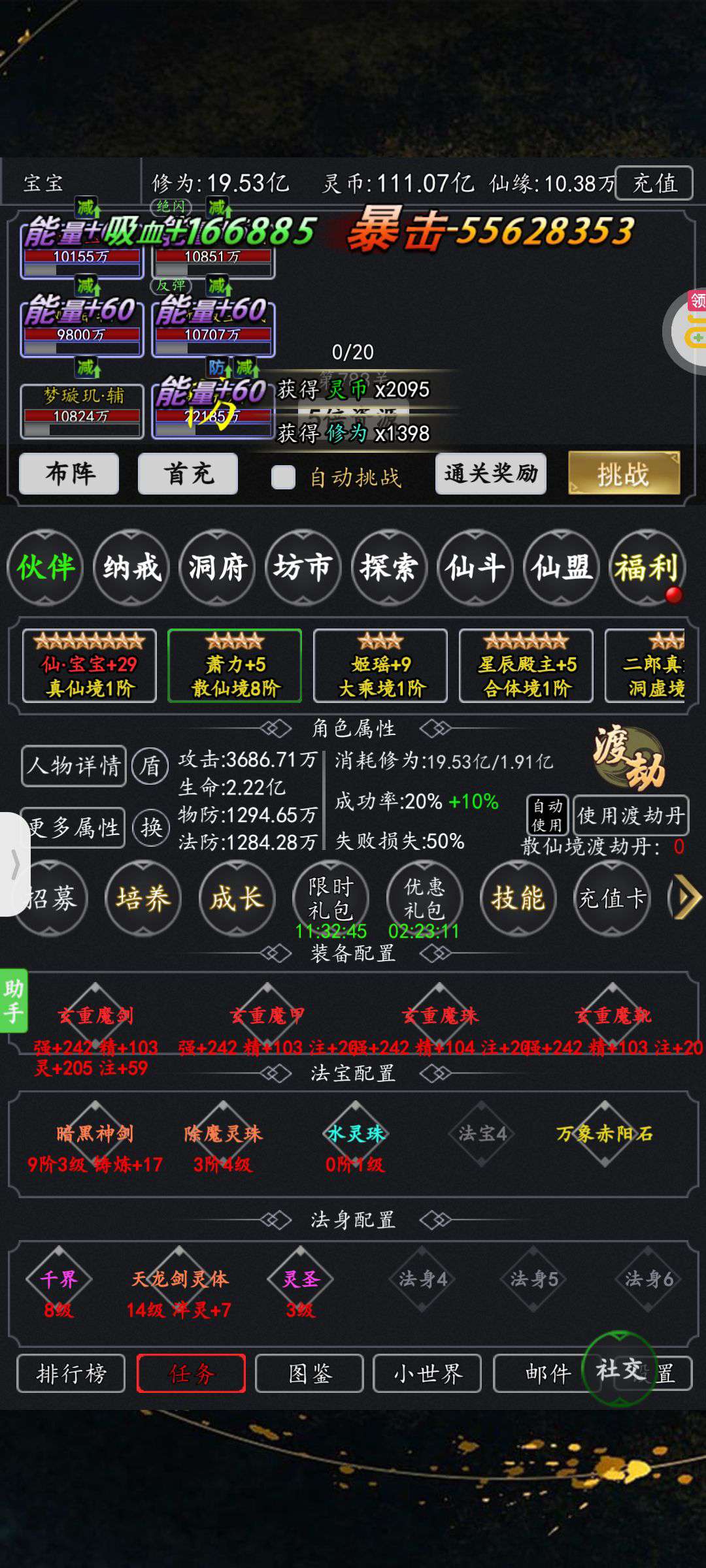
Task: Open the 纳戒 inventory
Action: pos(131,567)
